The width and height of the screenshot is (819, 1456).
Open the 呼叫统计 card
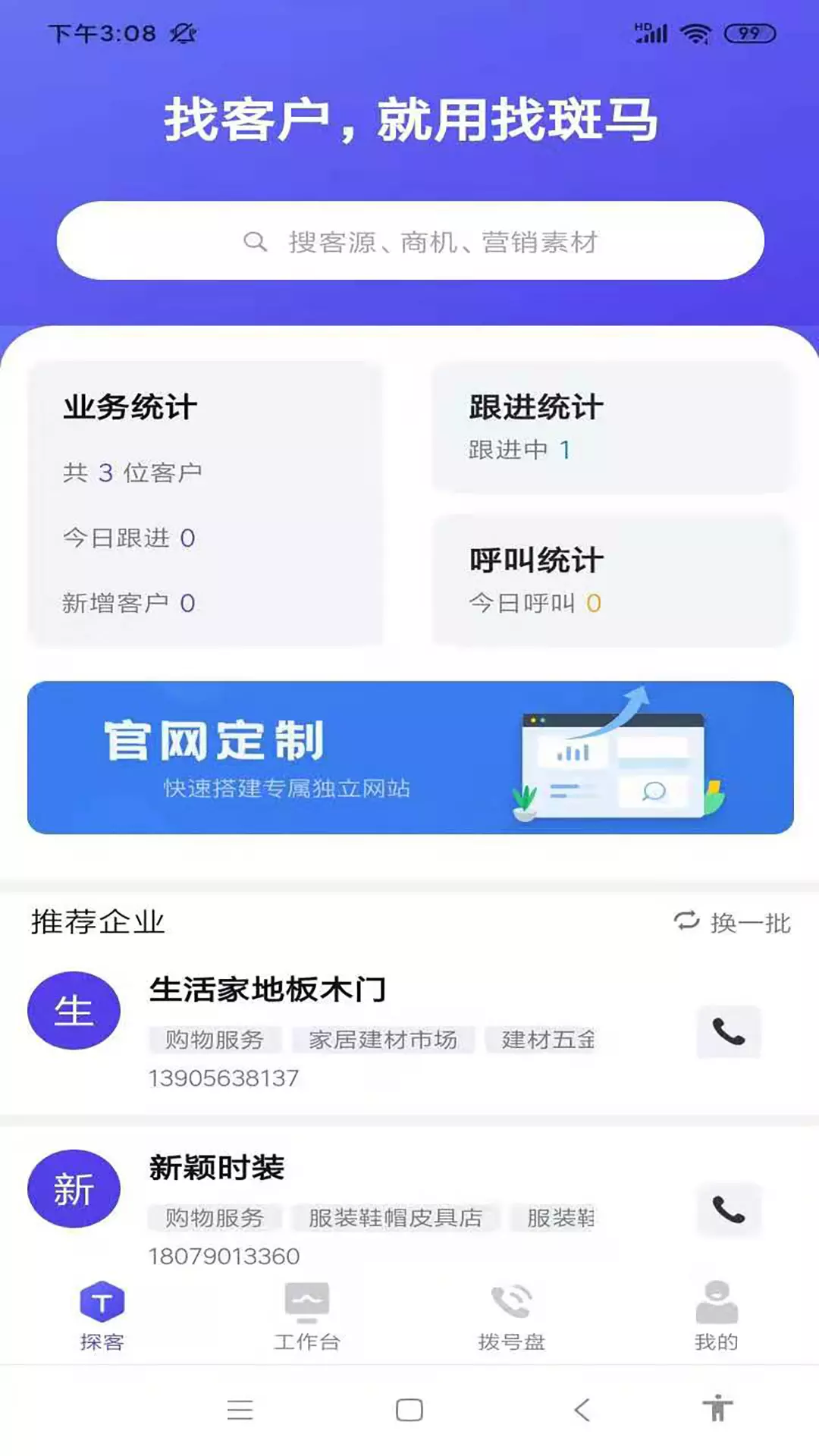613,580
